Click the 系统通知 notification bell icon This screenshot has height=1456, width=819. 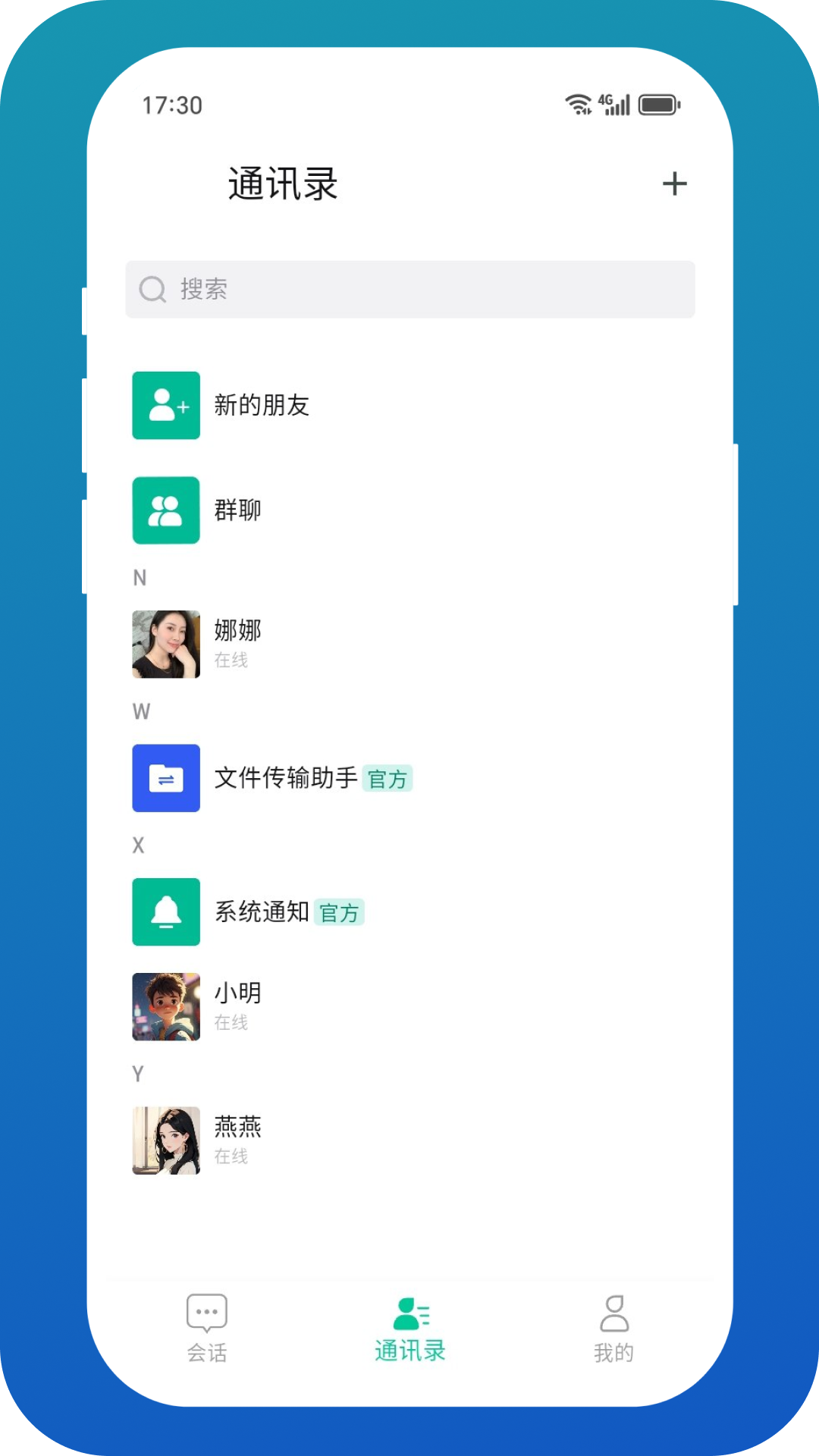point(165,912)
